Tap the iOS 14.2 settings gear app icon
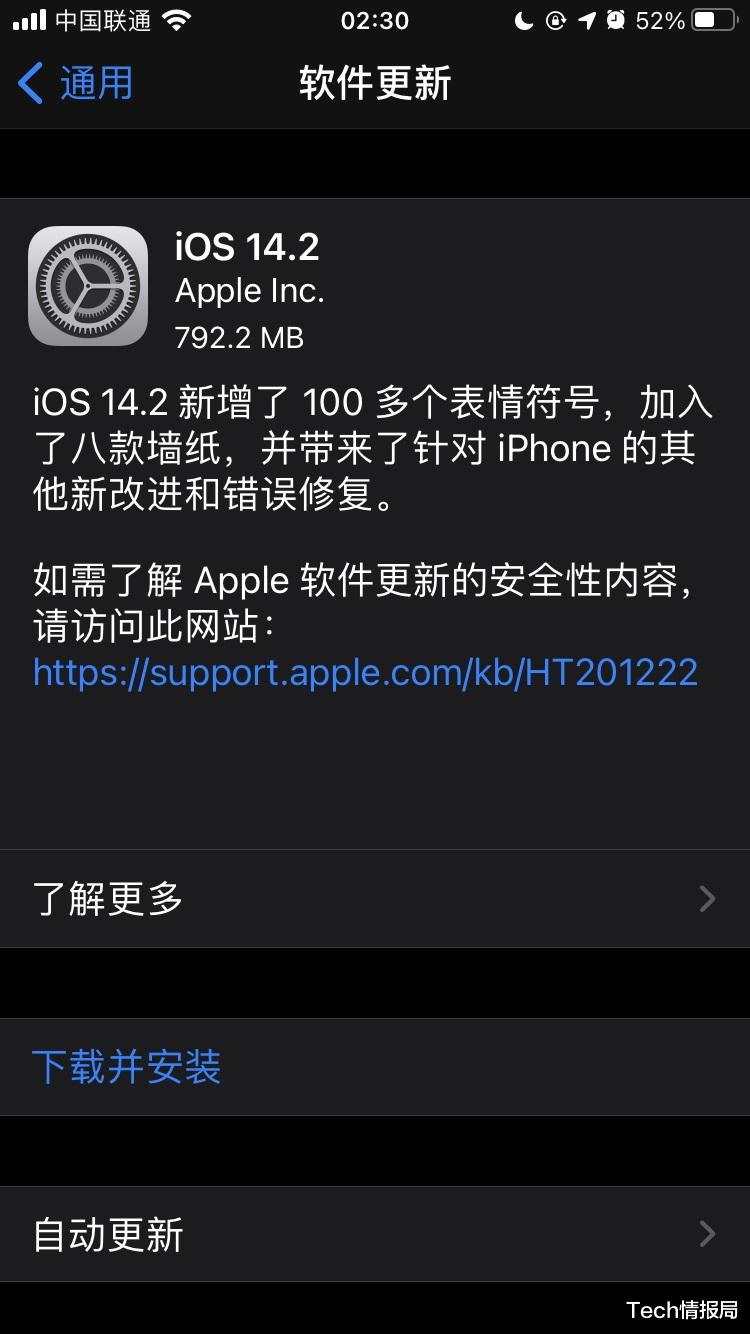Image resolution: width=750 pixels, height=1334 pixels. (88, 285)
